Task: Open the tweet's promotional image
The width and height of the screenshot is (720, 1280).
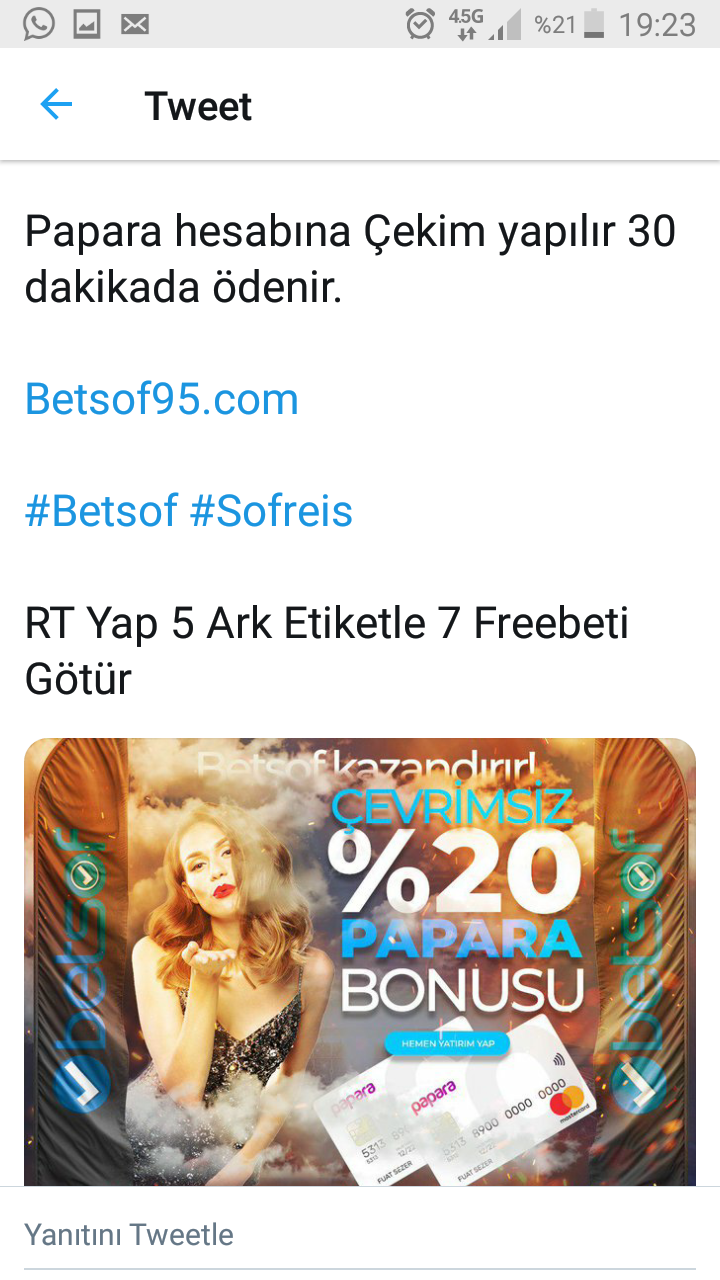Action: tap(360, 962)
